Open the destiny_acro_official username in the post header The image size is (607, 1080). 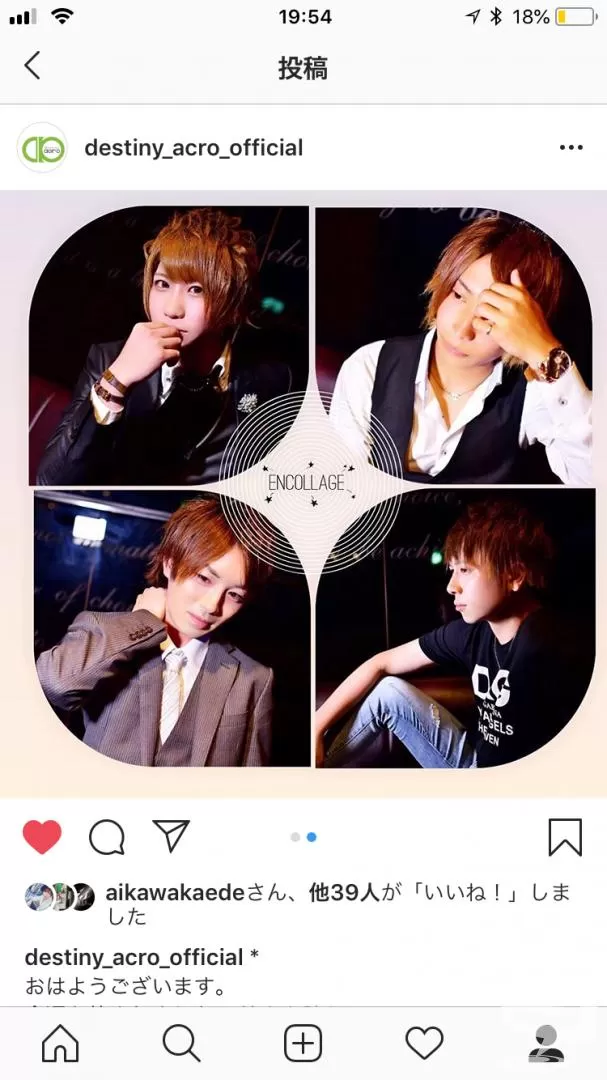(x=194, y=147)
